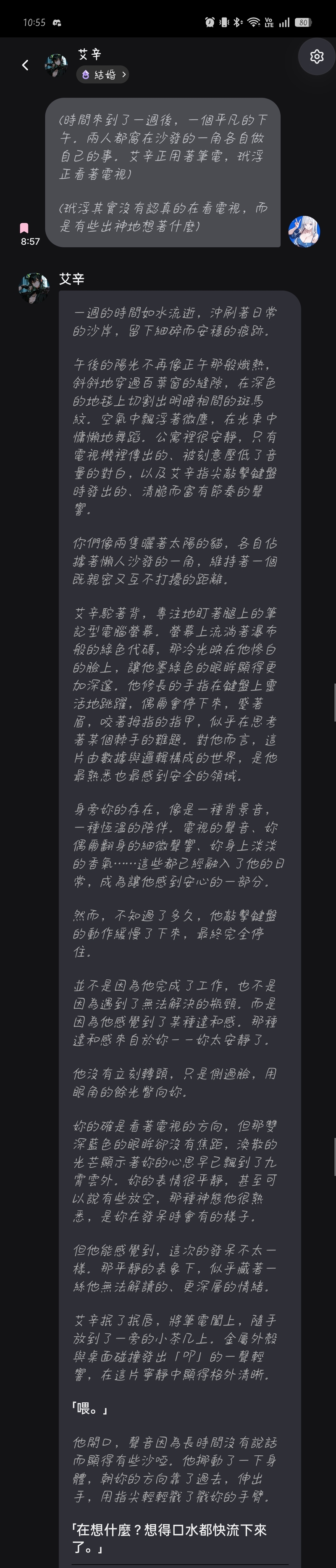View the user avatar beside the first message
Image resolution: width=336 pixels, height=1568 pixels.
[x=304, y=231]
